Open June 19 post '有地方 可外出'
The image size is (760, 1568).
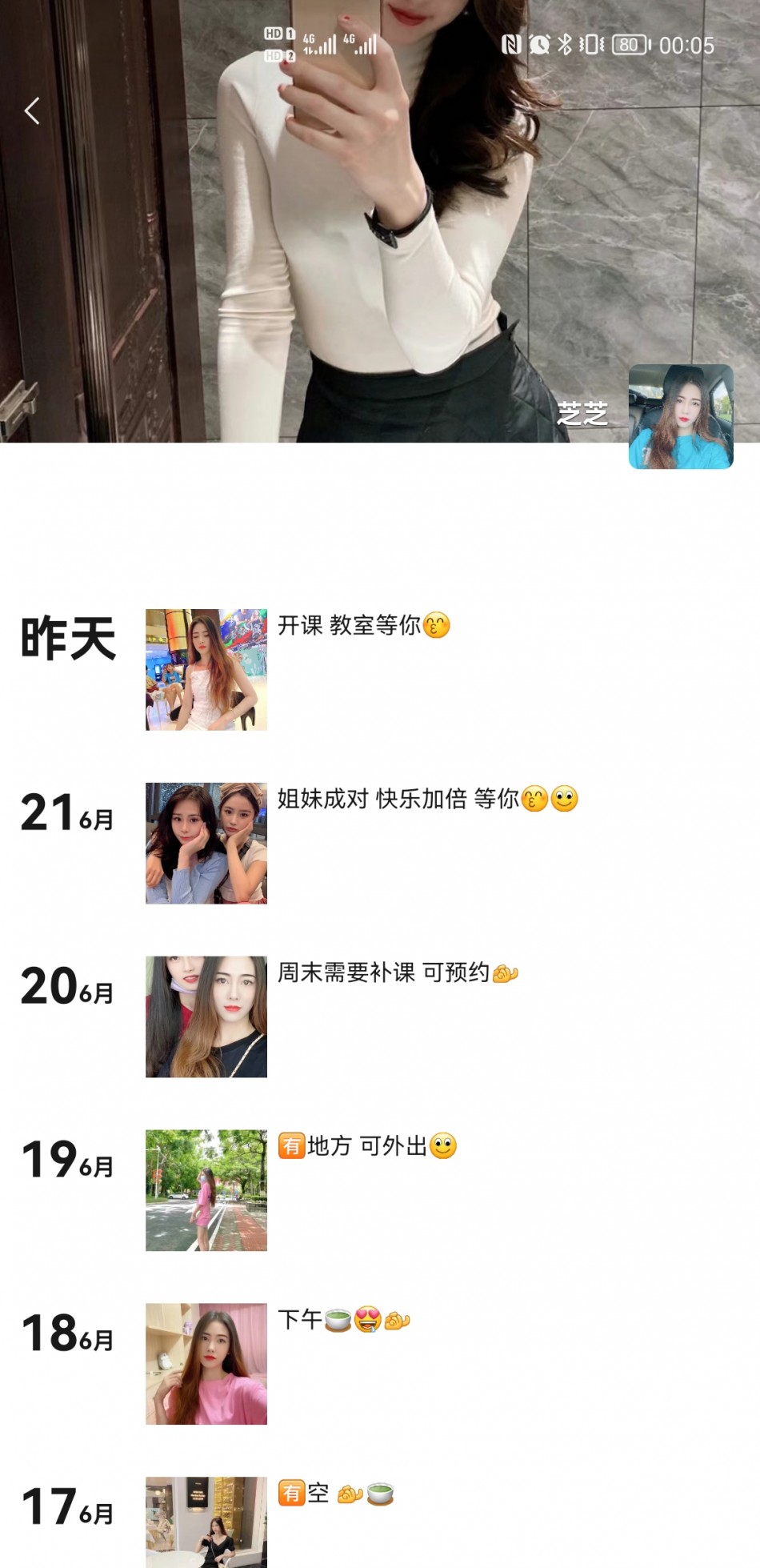[206, 1190]
